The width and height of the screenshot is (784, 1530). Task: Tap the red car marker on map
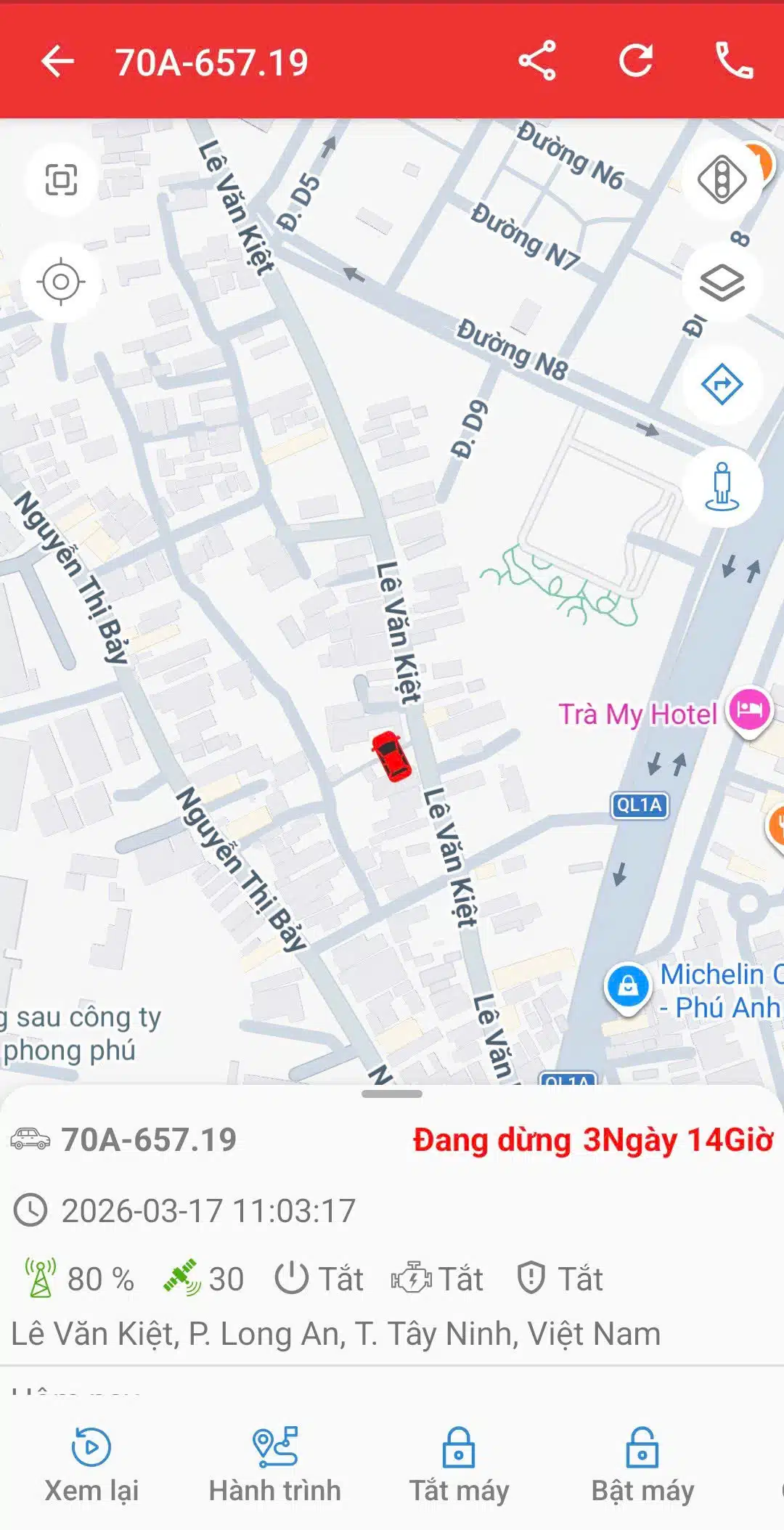(392, 757)
